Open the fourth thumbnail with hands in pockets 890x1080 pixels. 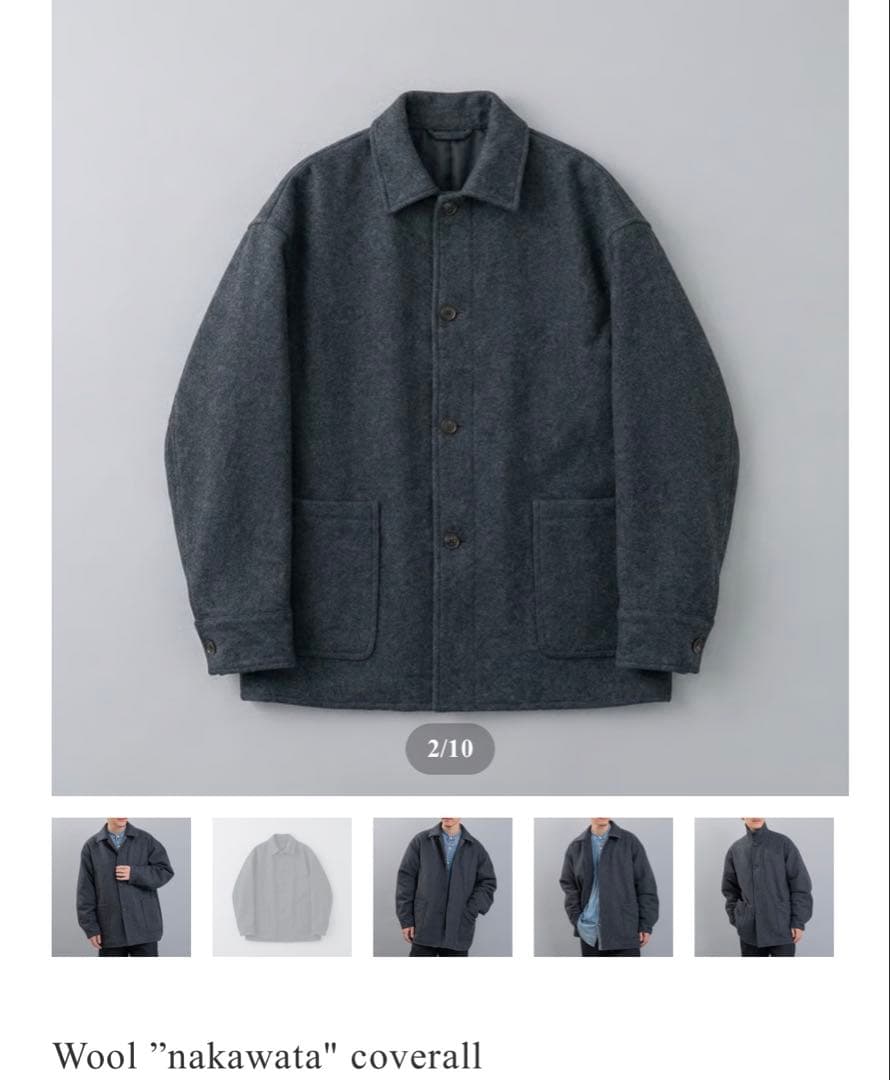tap(599, 885)
